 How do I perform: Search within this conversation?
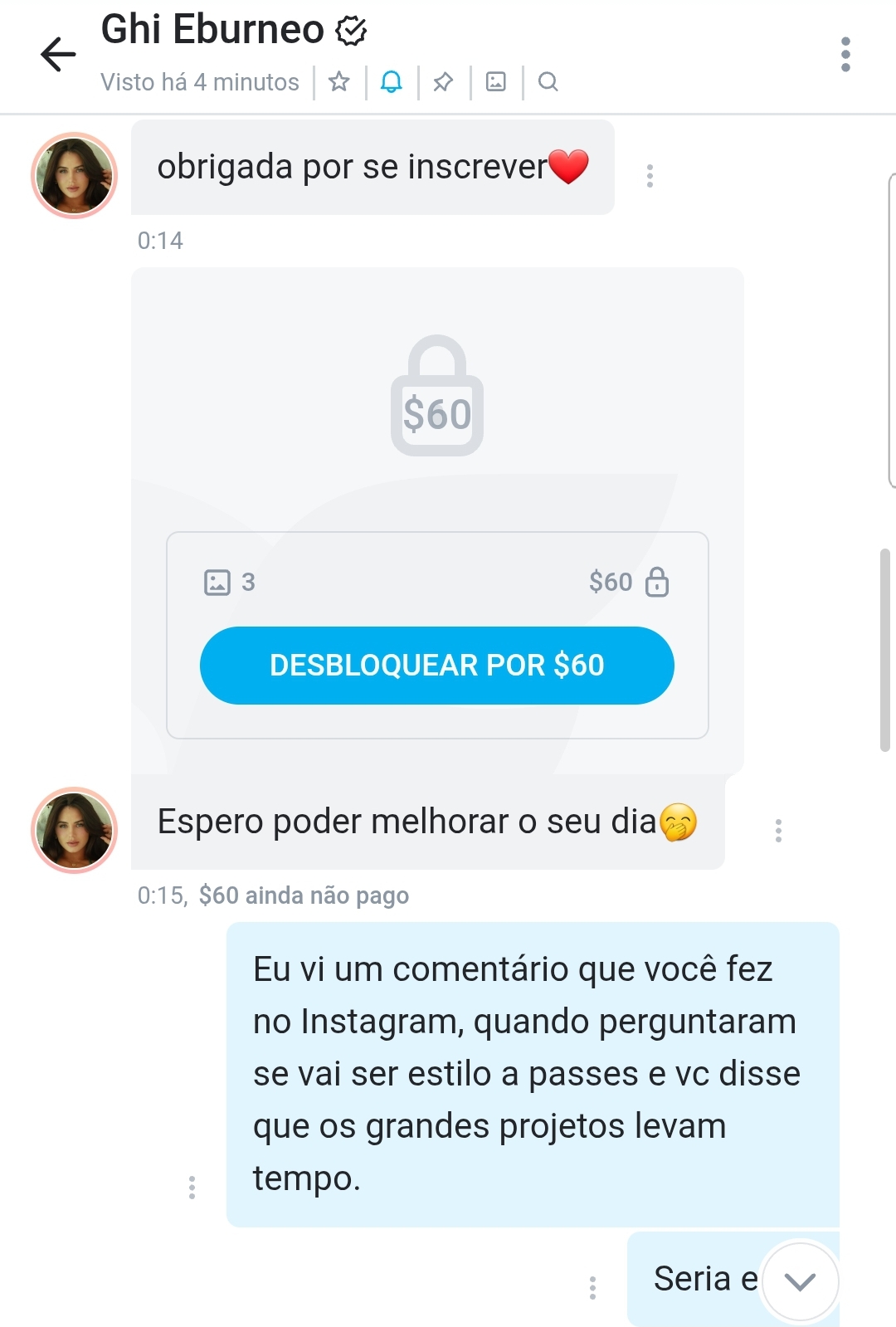[x=548, y=81]
